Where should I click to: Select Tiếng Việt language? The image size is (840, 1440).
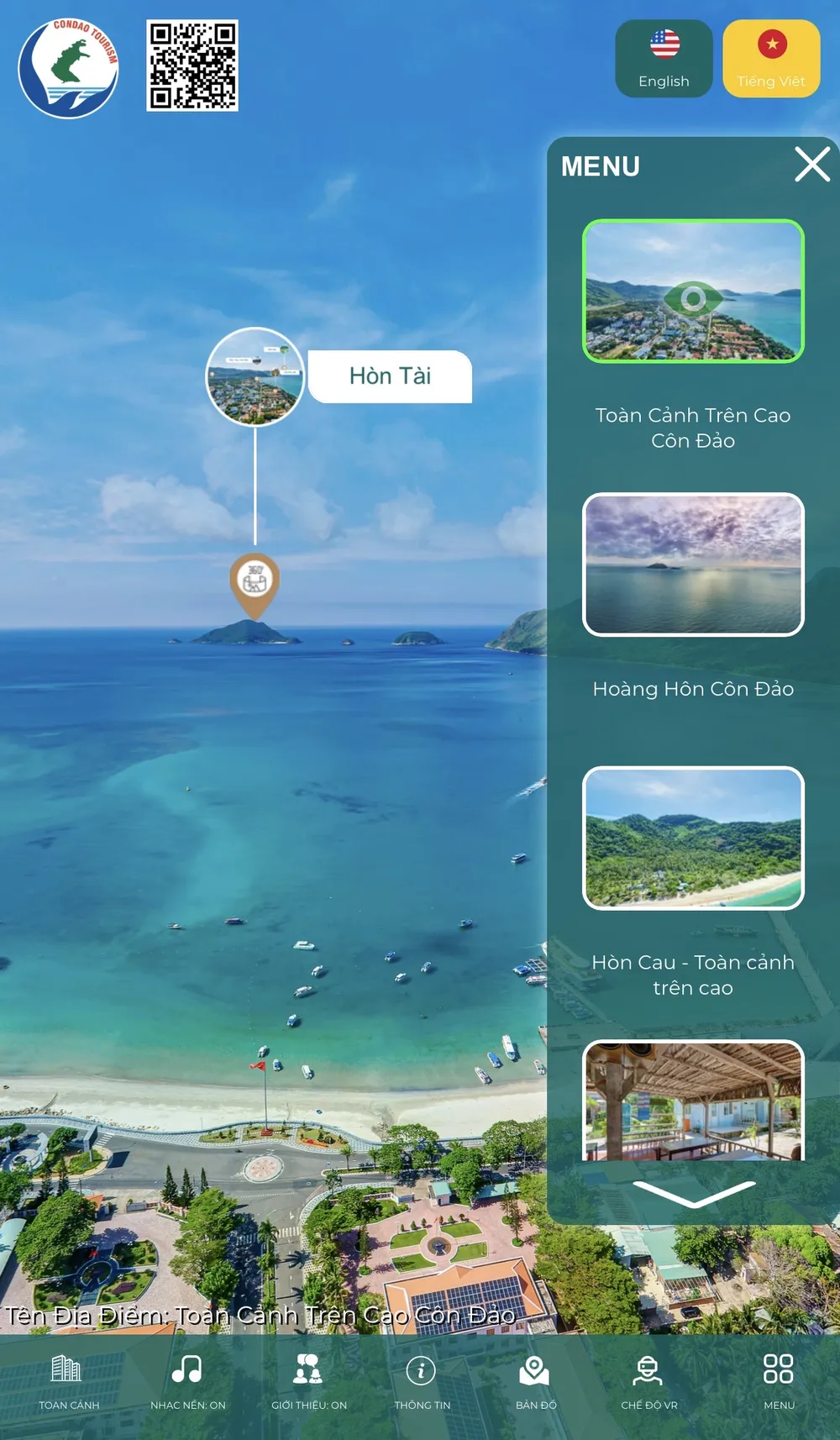771,59
